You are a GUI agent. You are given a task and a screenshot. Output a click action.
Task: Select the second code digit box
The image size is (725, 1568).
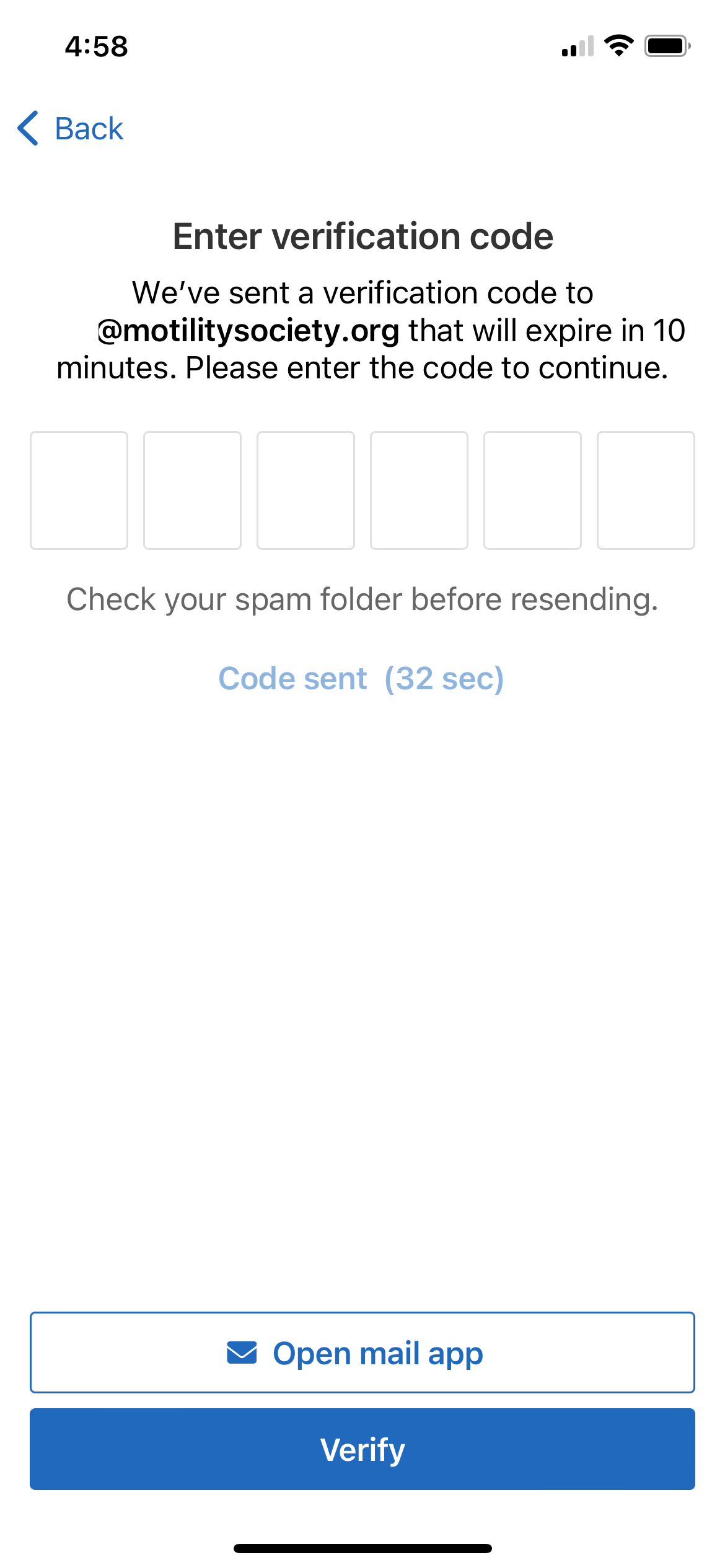click(x=192, y=490)
